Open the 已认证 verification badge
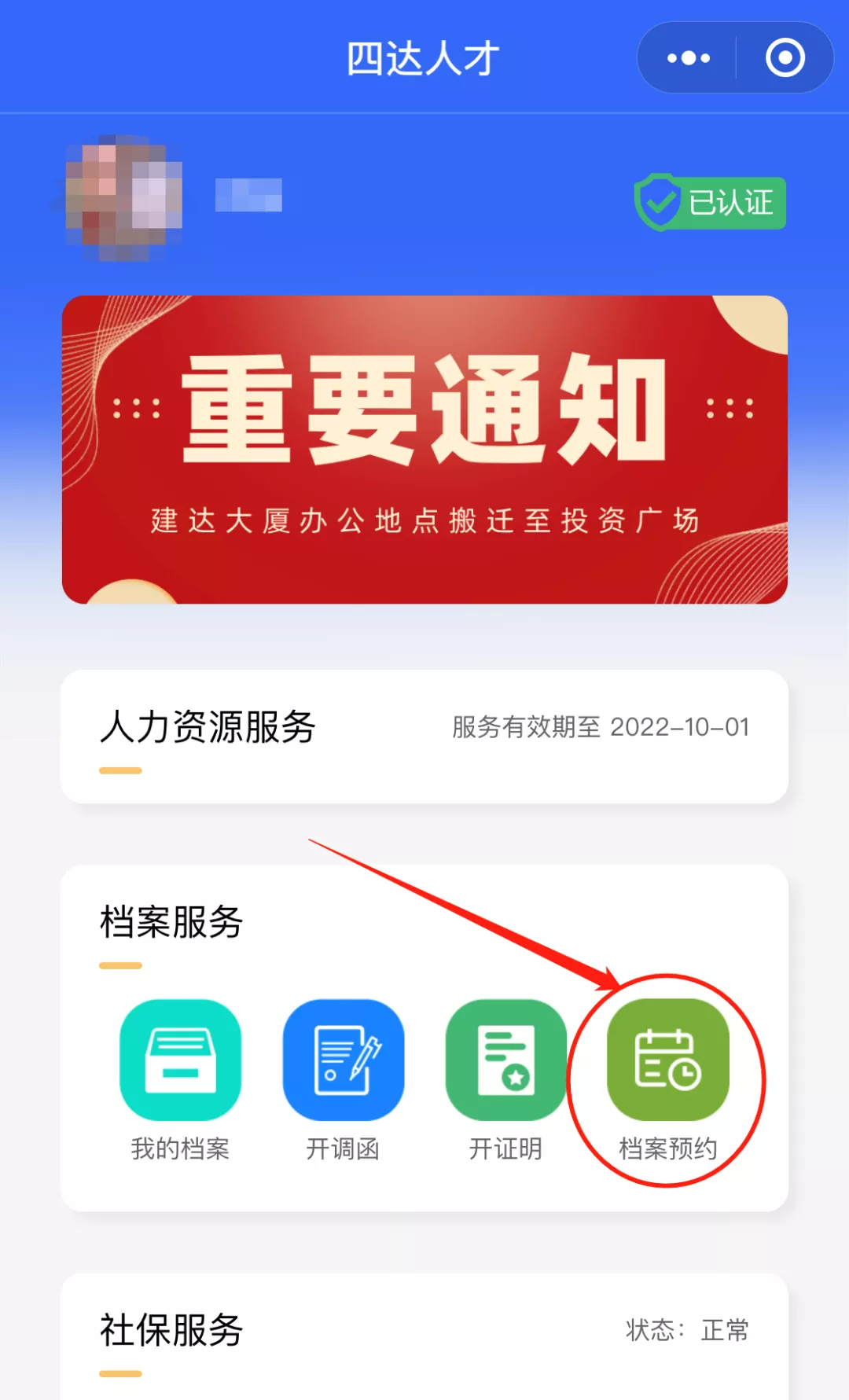The image size is (849, 1400). (711, 203)
